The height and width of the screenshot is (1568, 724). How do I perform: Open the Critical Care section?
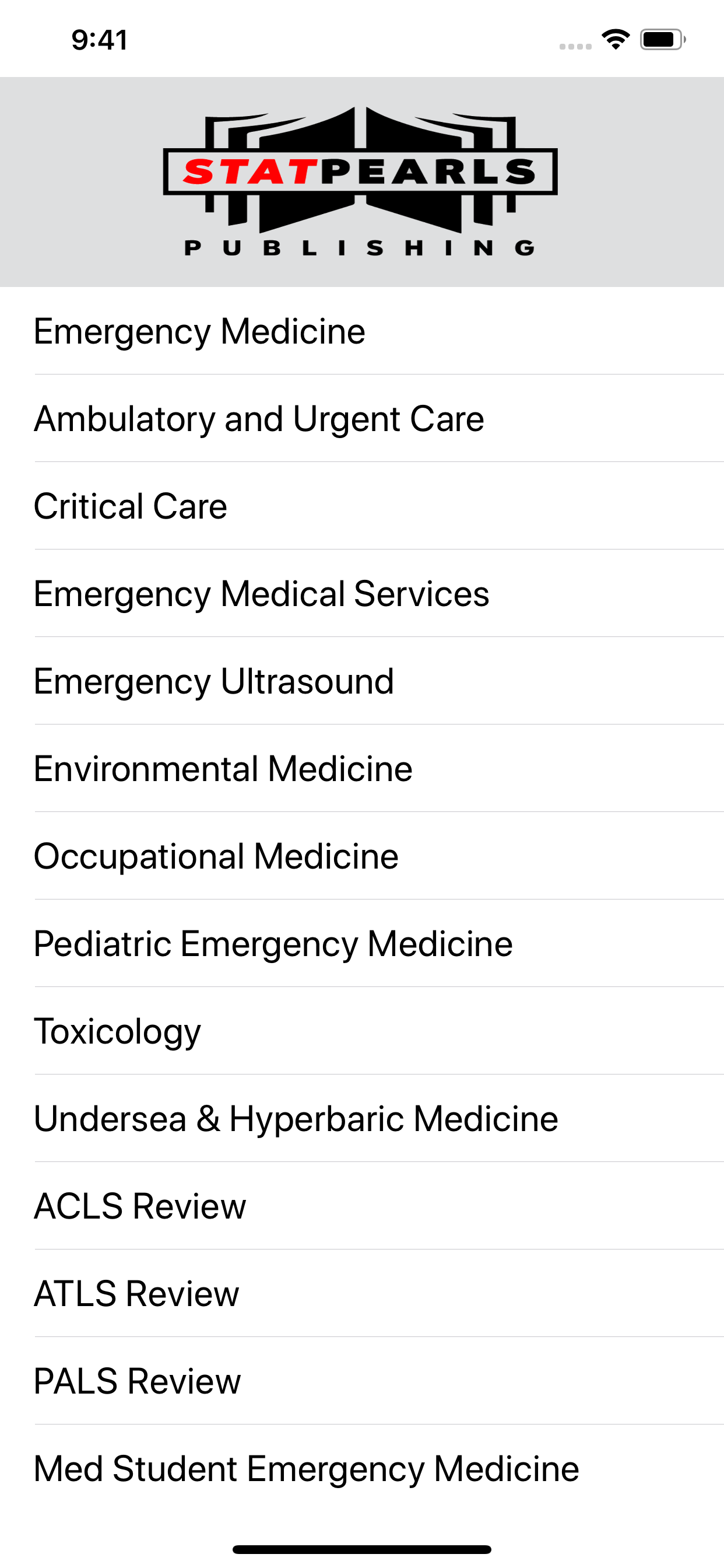click(x=362, y=506)
